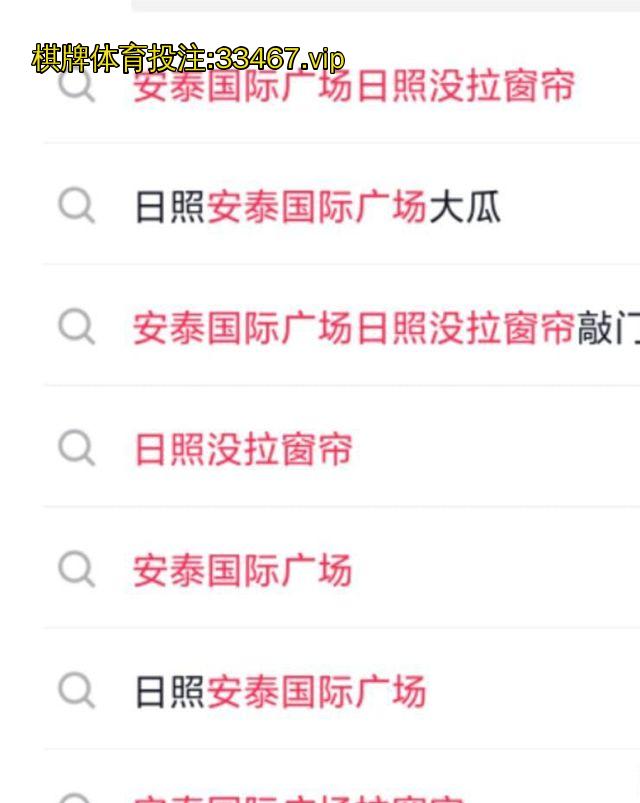Search for 日照没拉窗帘 suggestion
The height and width of the screenshot is (803, 640).
[x=244, y=450]
